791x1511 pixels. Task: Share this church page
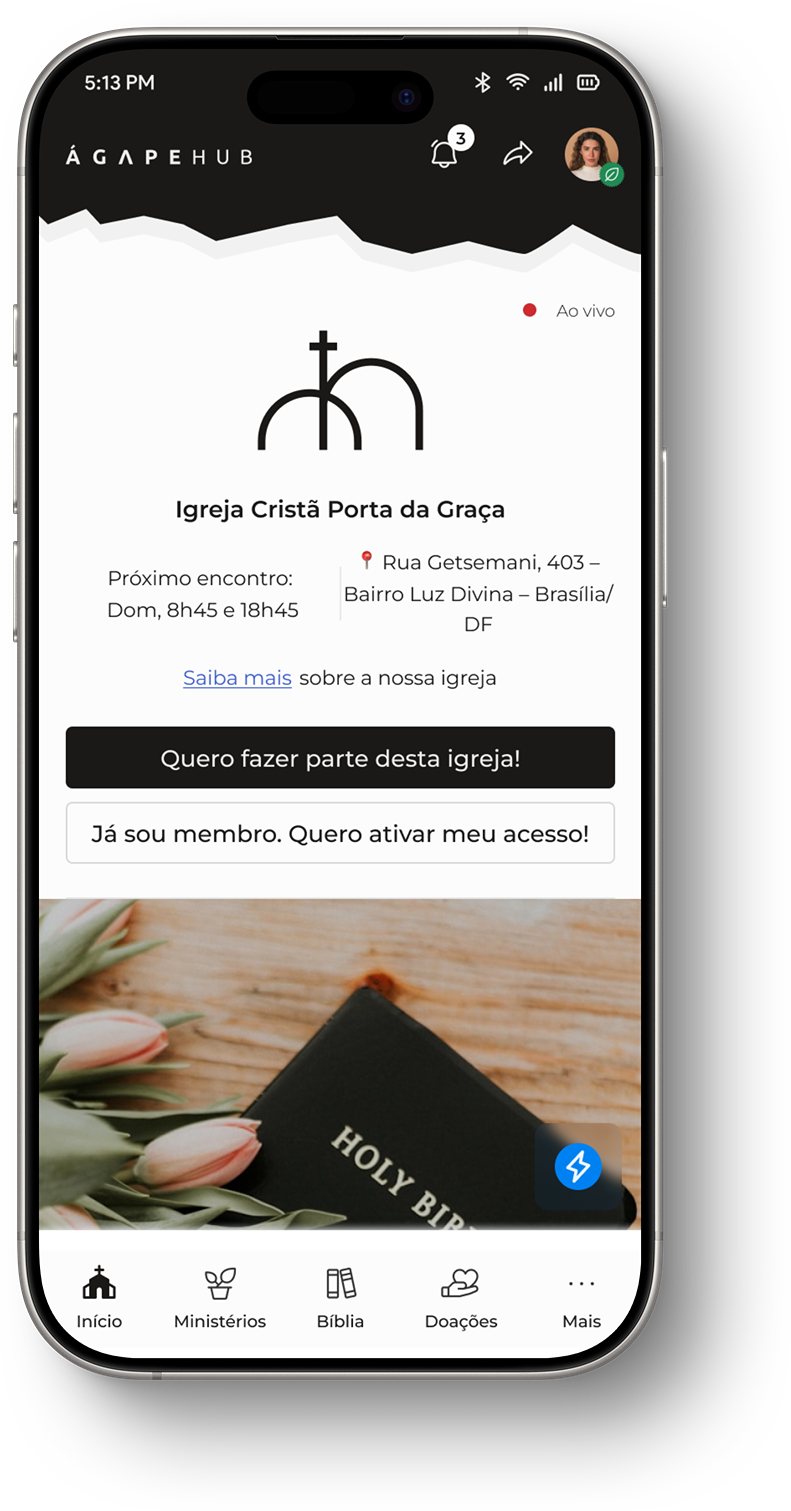(x=517, y=153)
